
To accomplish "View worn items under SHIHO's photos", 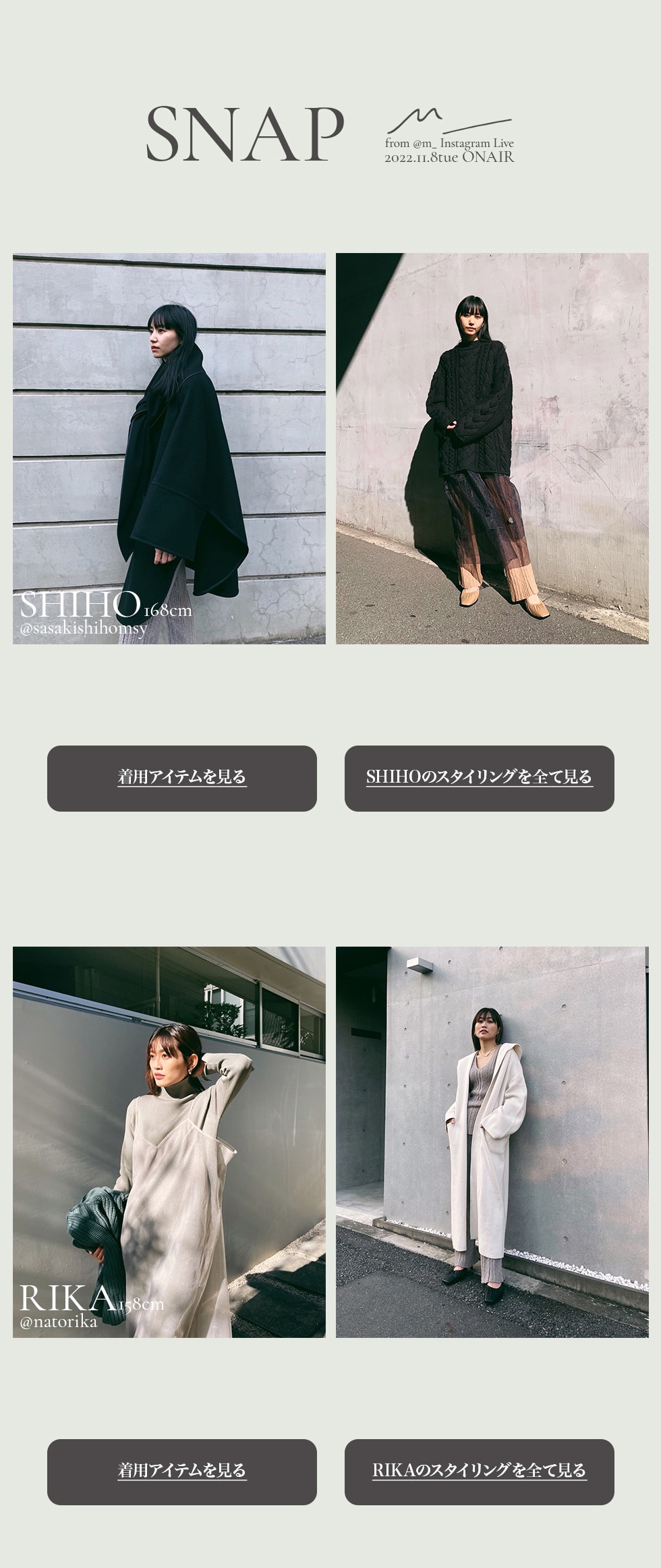I will click(181, 778).
